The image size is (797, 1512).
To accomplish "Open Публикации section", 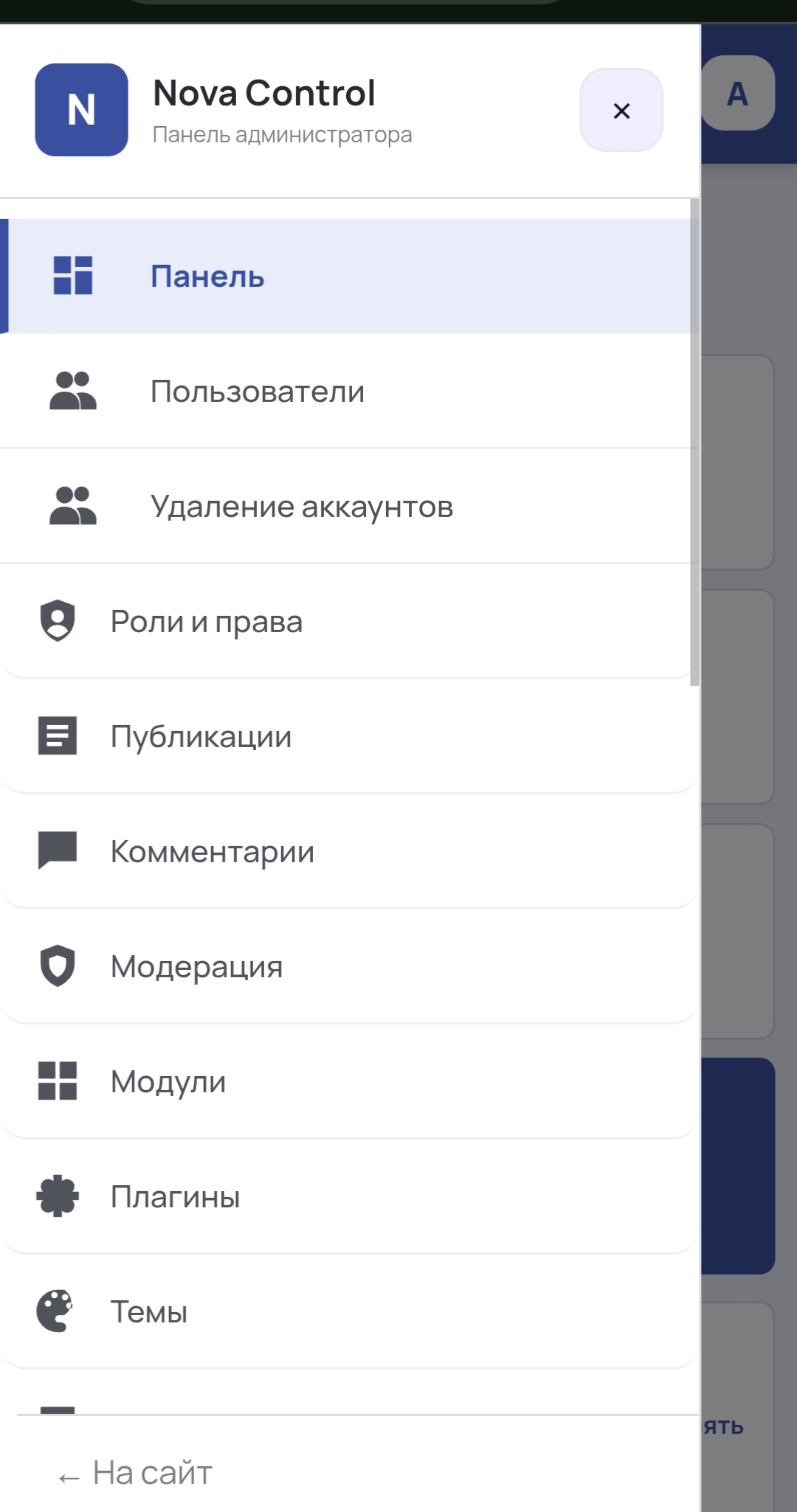I will [349, 737].
